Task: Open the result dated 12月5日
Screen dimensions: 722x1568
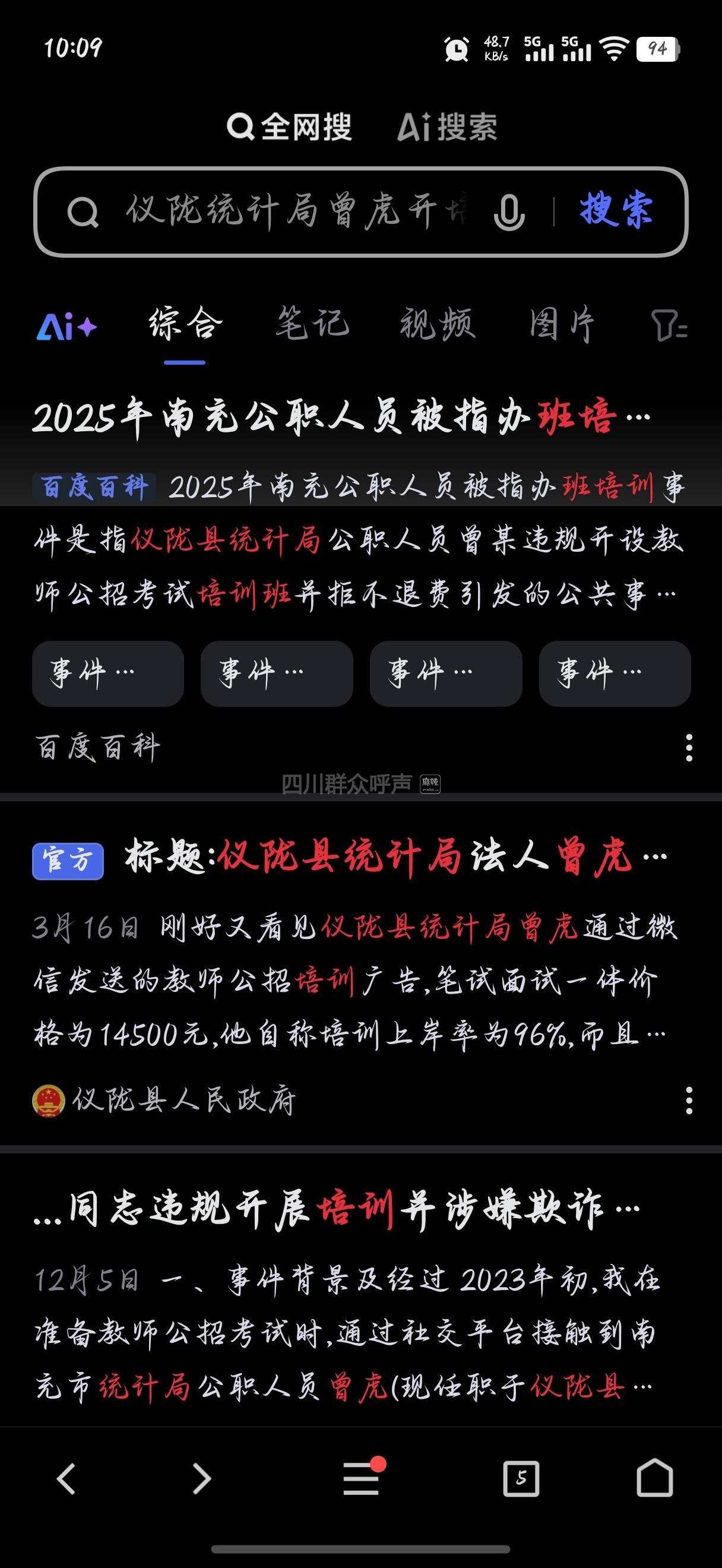Action: tap(334, 1209)
